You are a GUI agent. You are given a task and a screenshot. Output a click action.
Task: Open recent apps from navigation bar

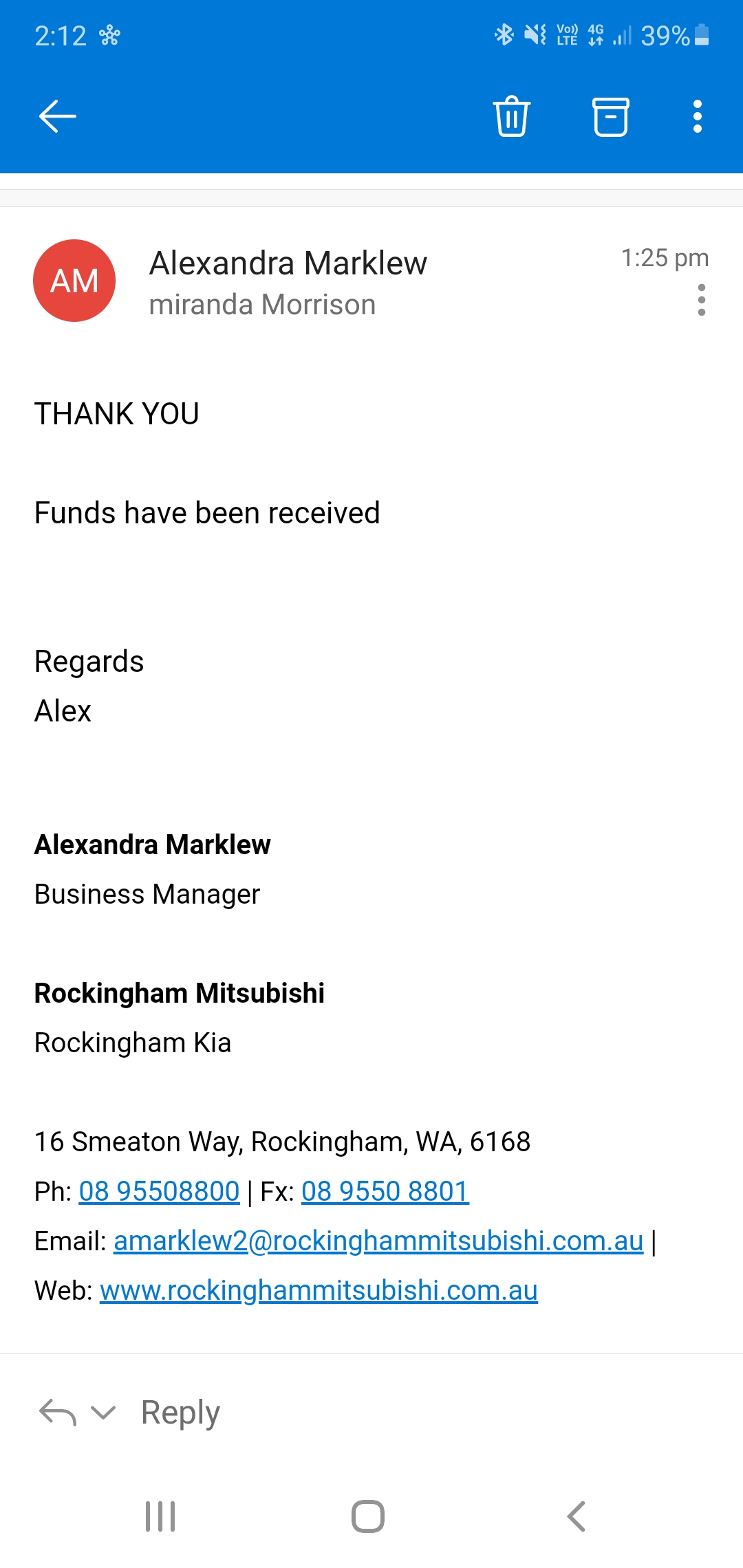[160, 1516]
